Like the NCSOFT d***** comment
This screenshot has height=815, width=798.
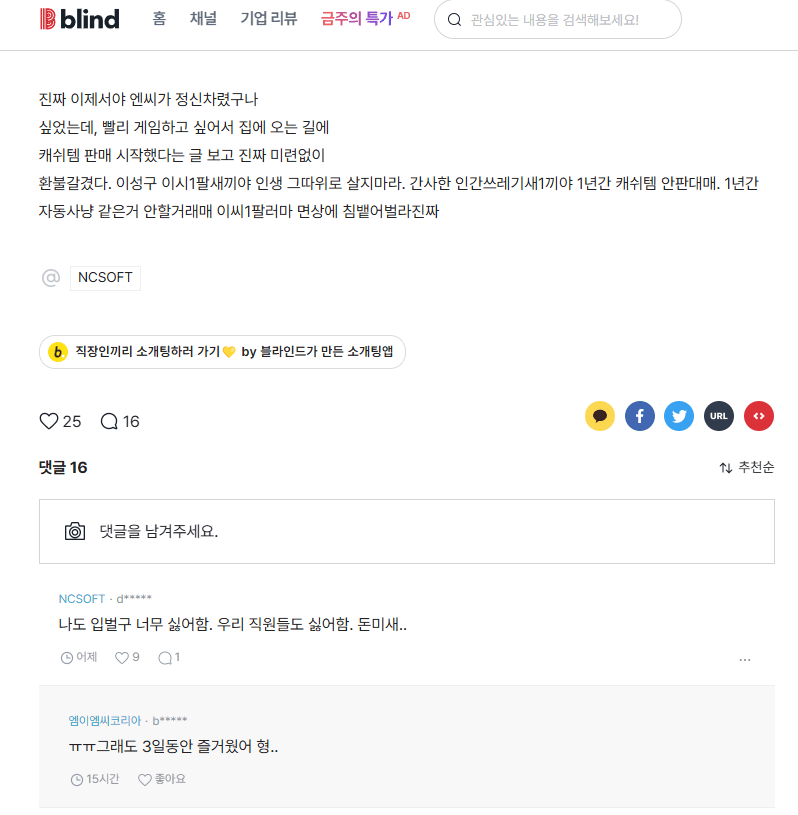[x=123, y=658]
